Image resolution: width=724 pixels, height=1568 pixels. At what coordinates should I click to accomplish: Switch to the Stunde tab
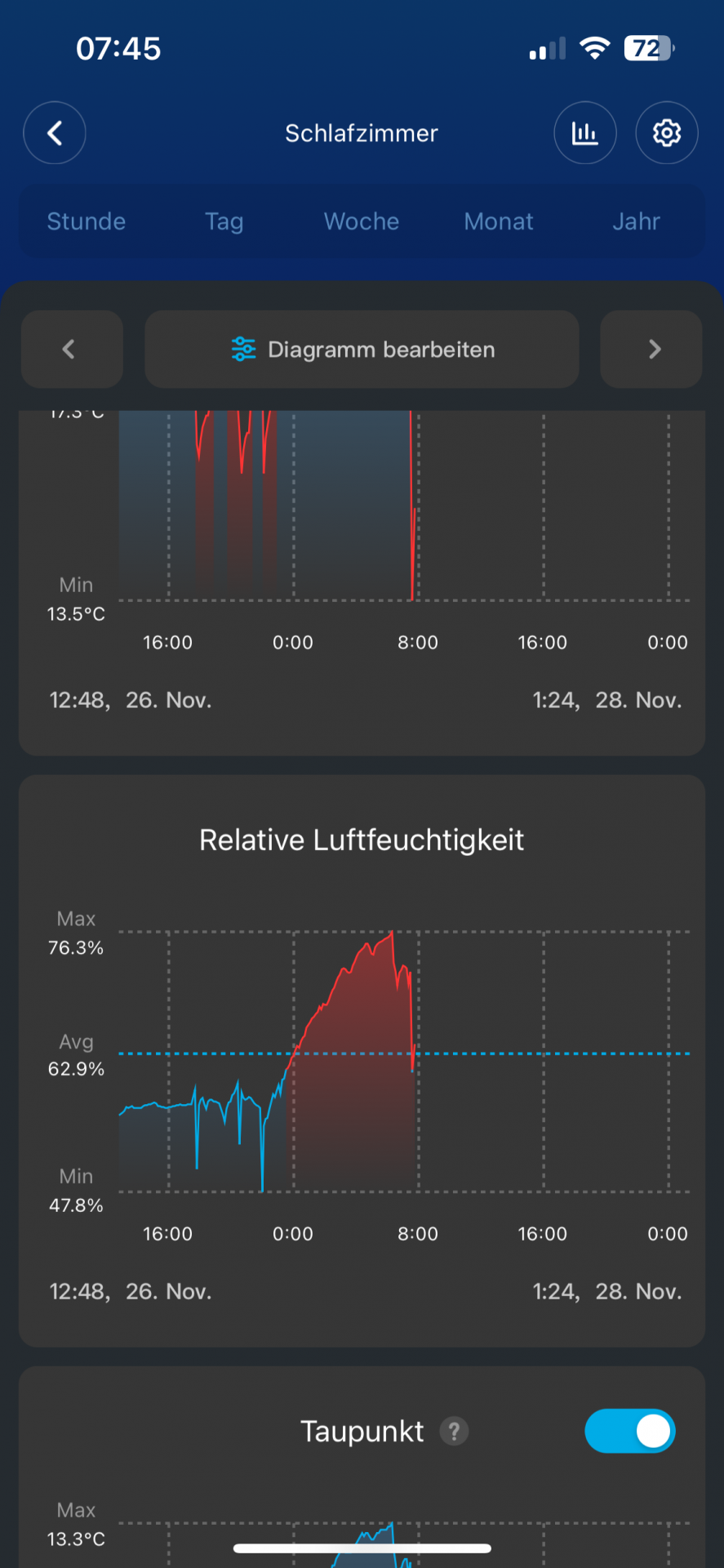click(87, 221)
